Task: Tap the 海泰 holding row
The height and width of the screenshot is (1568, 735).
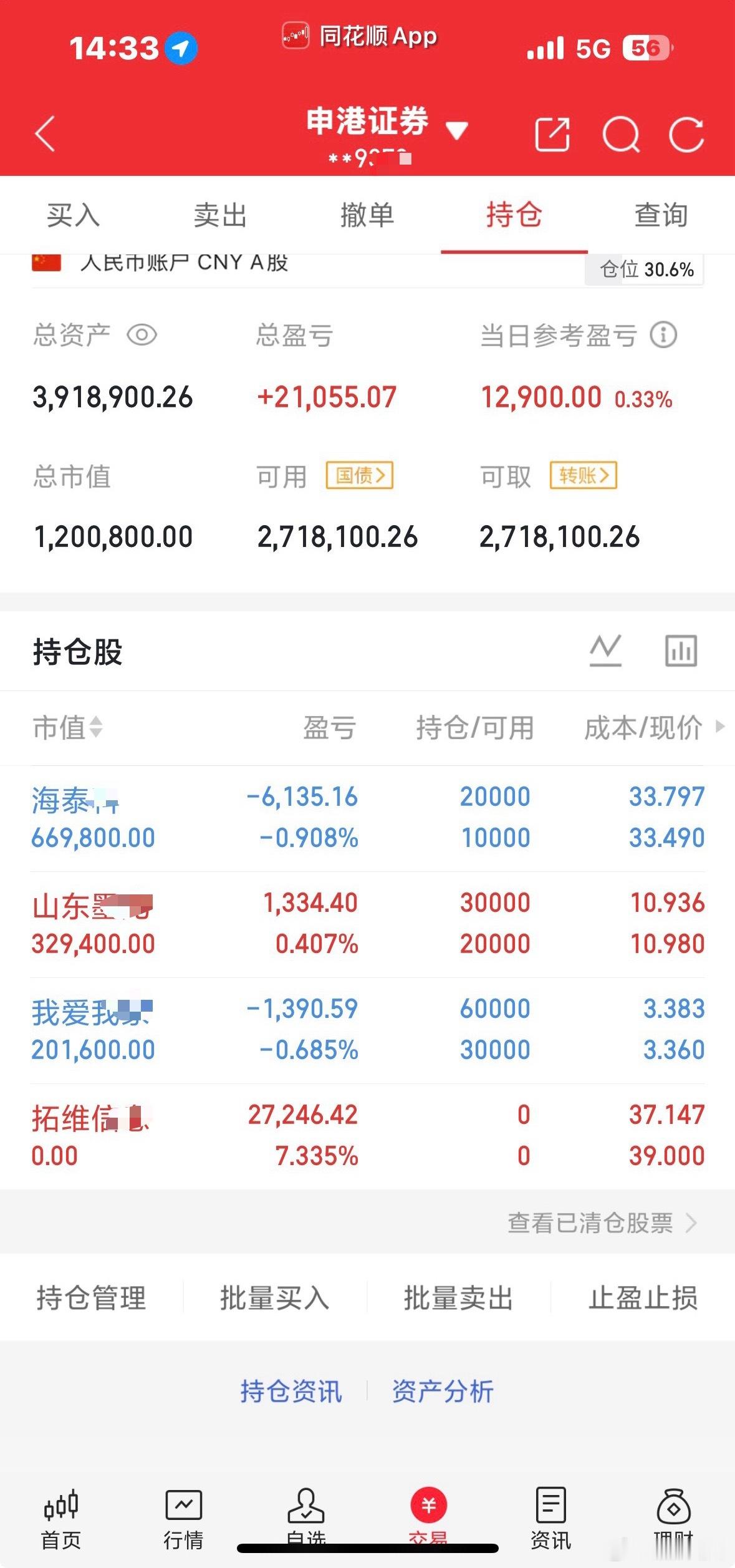Action: tap(249, 817)
